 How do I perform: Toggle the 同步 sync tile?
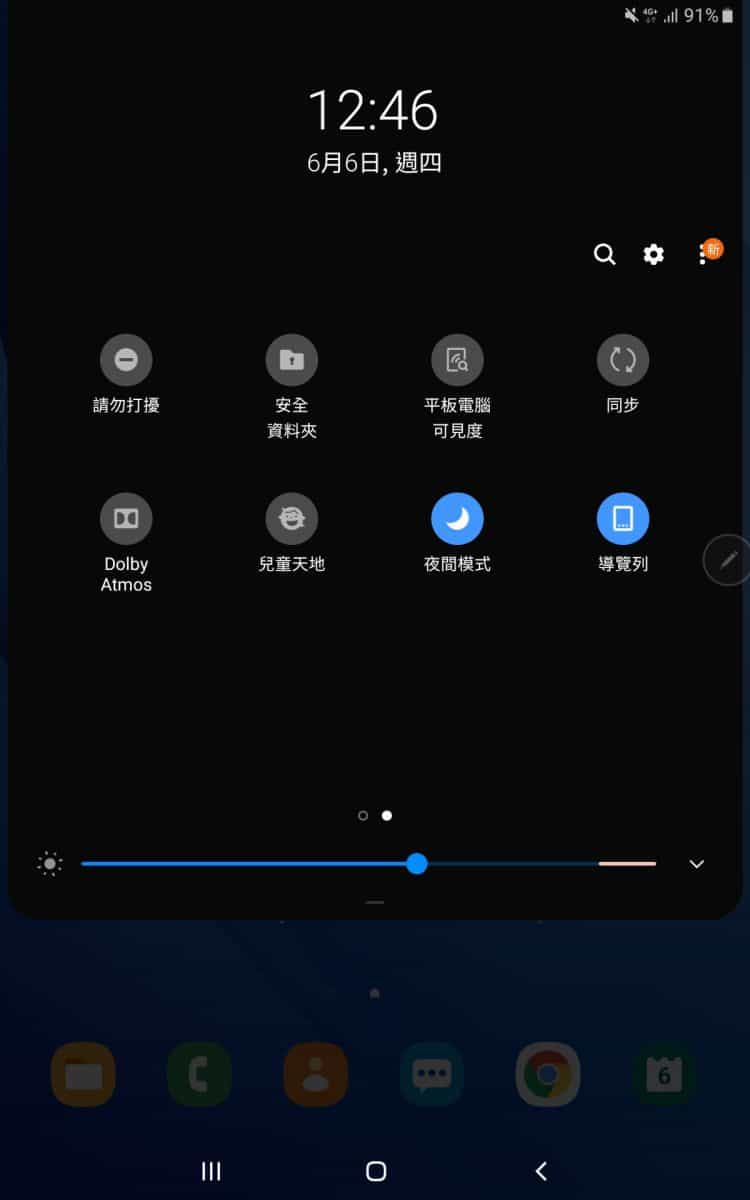point(623,360)
